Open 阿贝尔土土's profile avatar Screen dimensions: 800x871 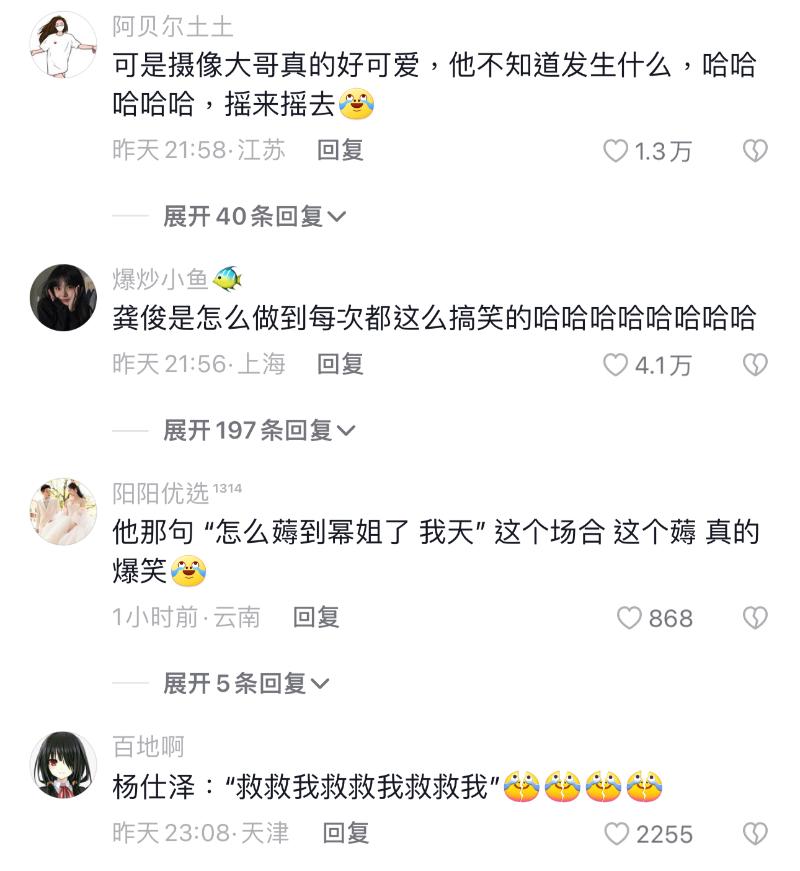[64, 44]
